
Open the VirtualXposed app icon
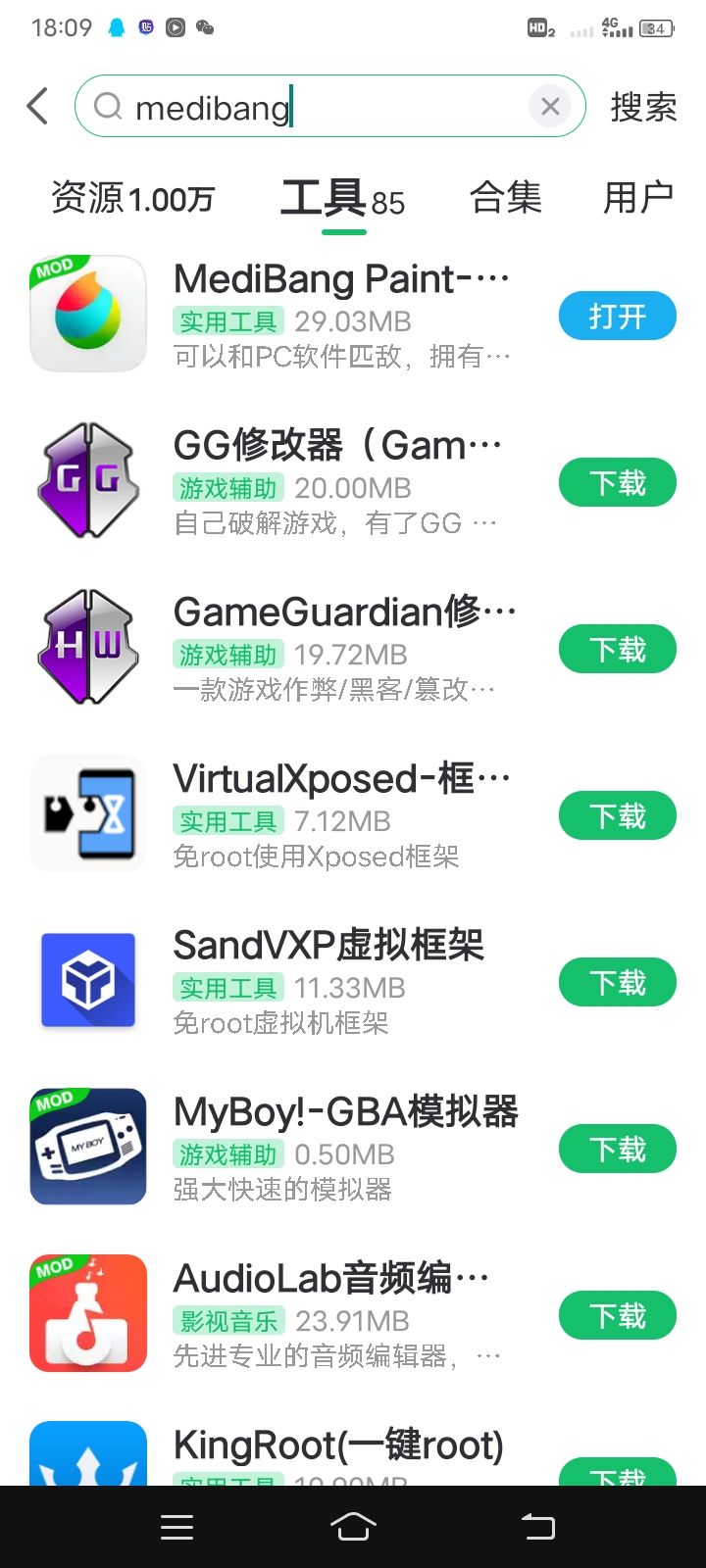87,812
